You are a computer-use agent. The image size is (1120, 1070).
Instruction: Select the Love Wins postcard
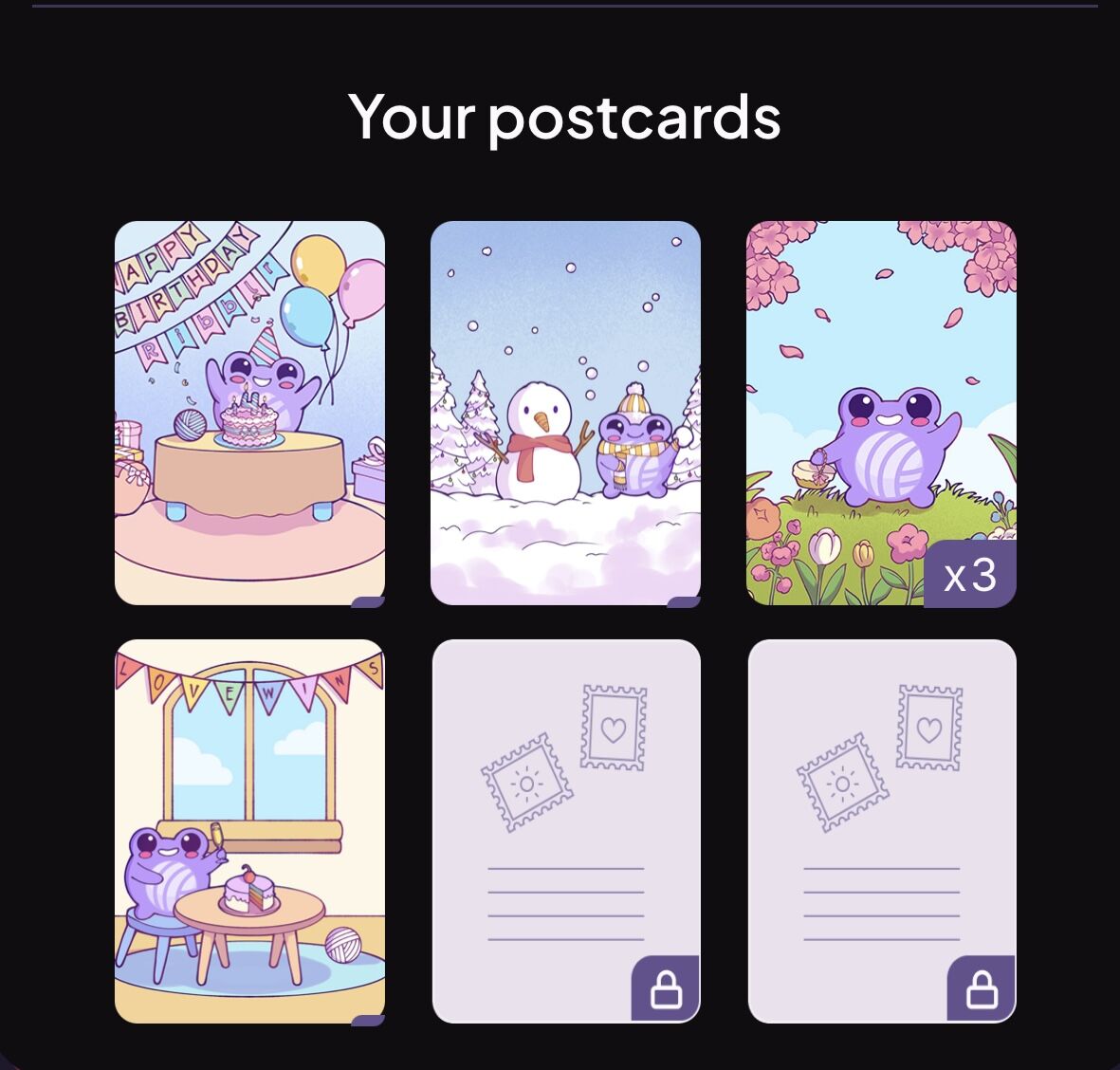coord(249,831)
